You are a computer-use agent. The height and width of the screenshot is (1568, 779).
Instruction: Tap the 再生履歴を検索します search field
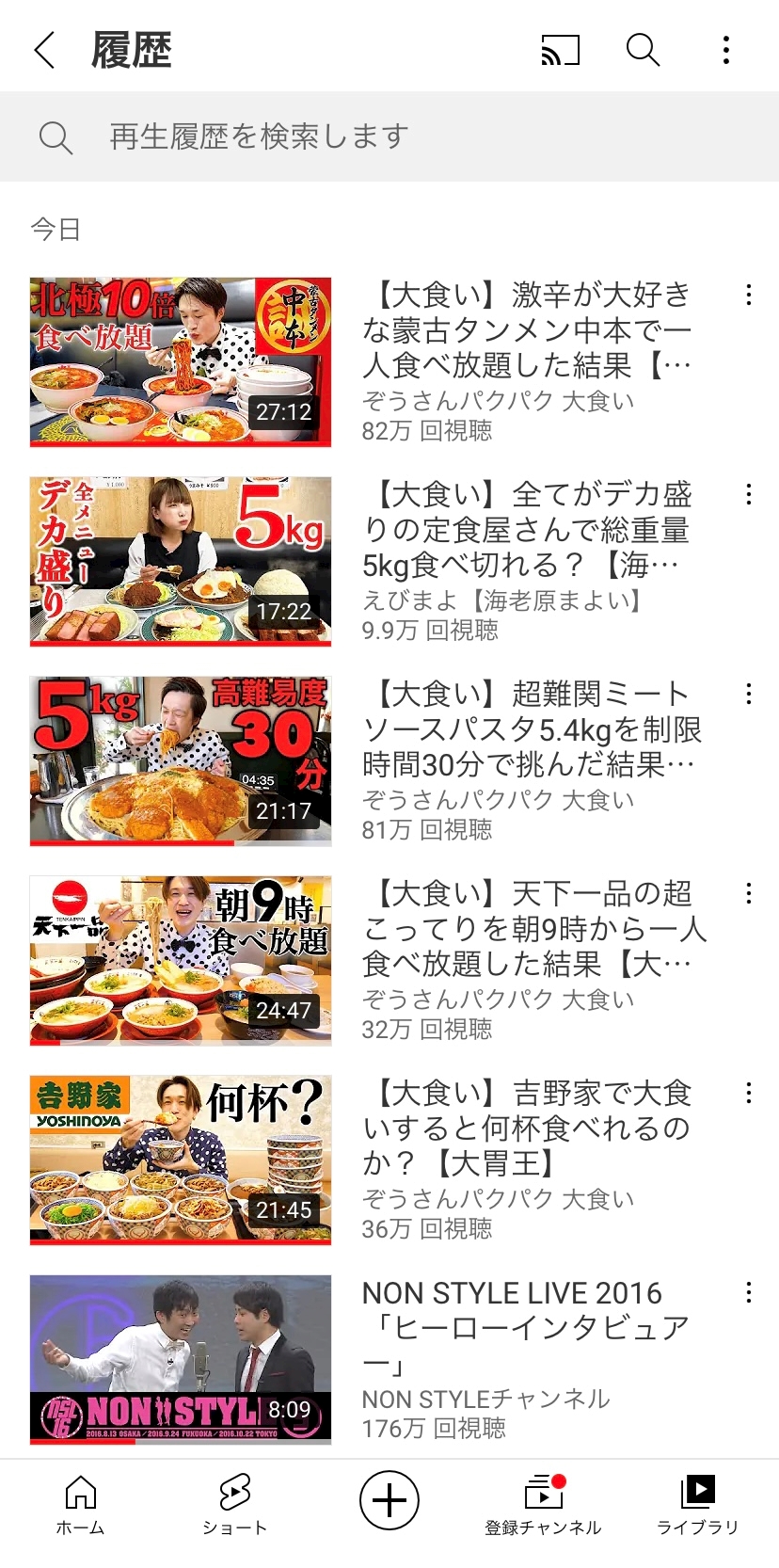pyautogui.click(x=389, y=136)
